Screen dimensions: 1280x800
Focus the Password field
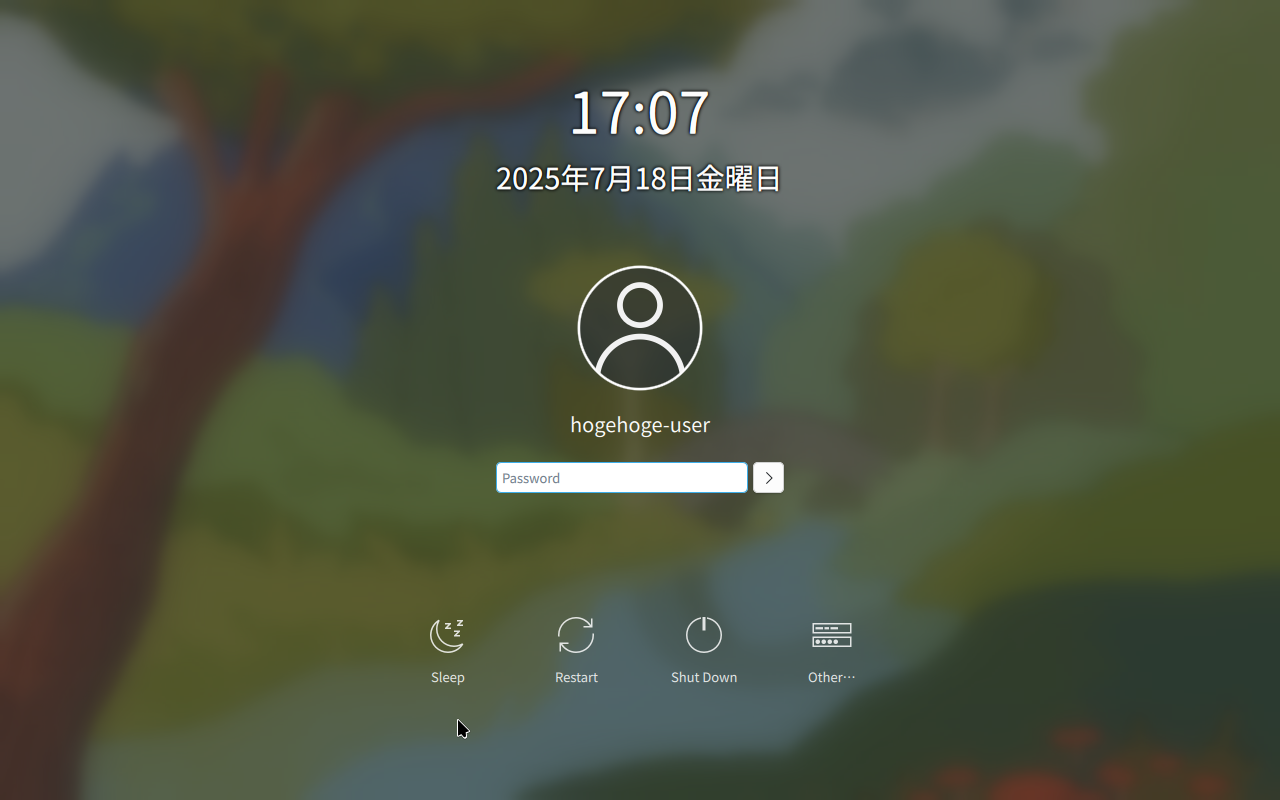click(621, 478)
